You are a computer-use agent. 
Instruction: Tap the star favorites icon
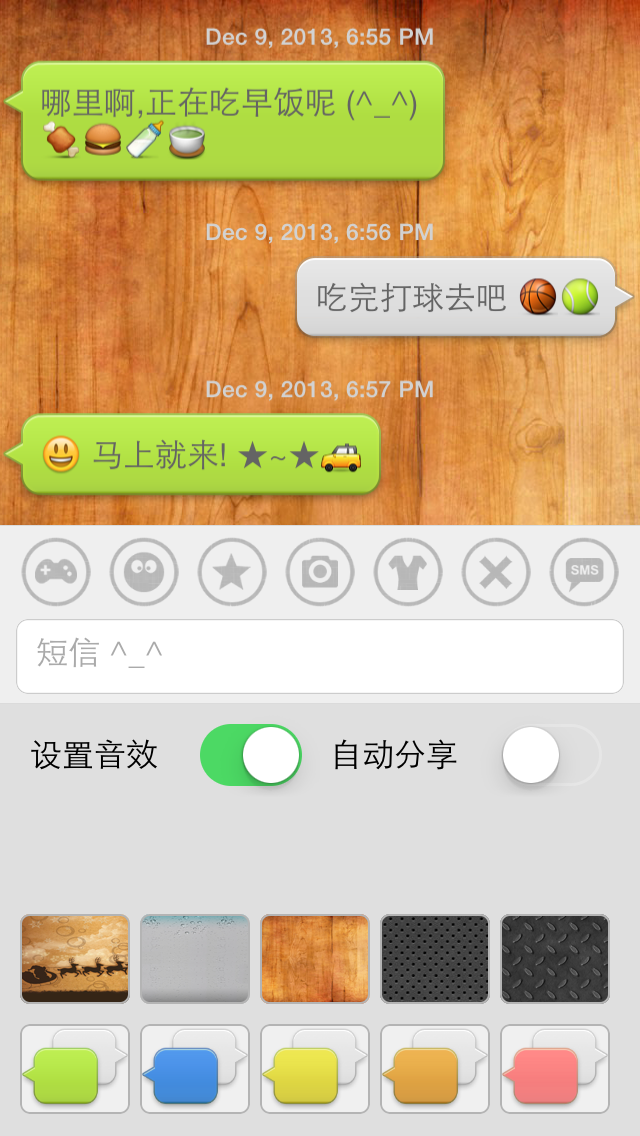232,572
